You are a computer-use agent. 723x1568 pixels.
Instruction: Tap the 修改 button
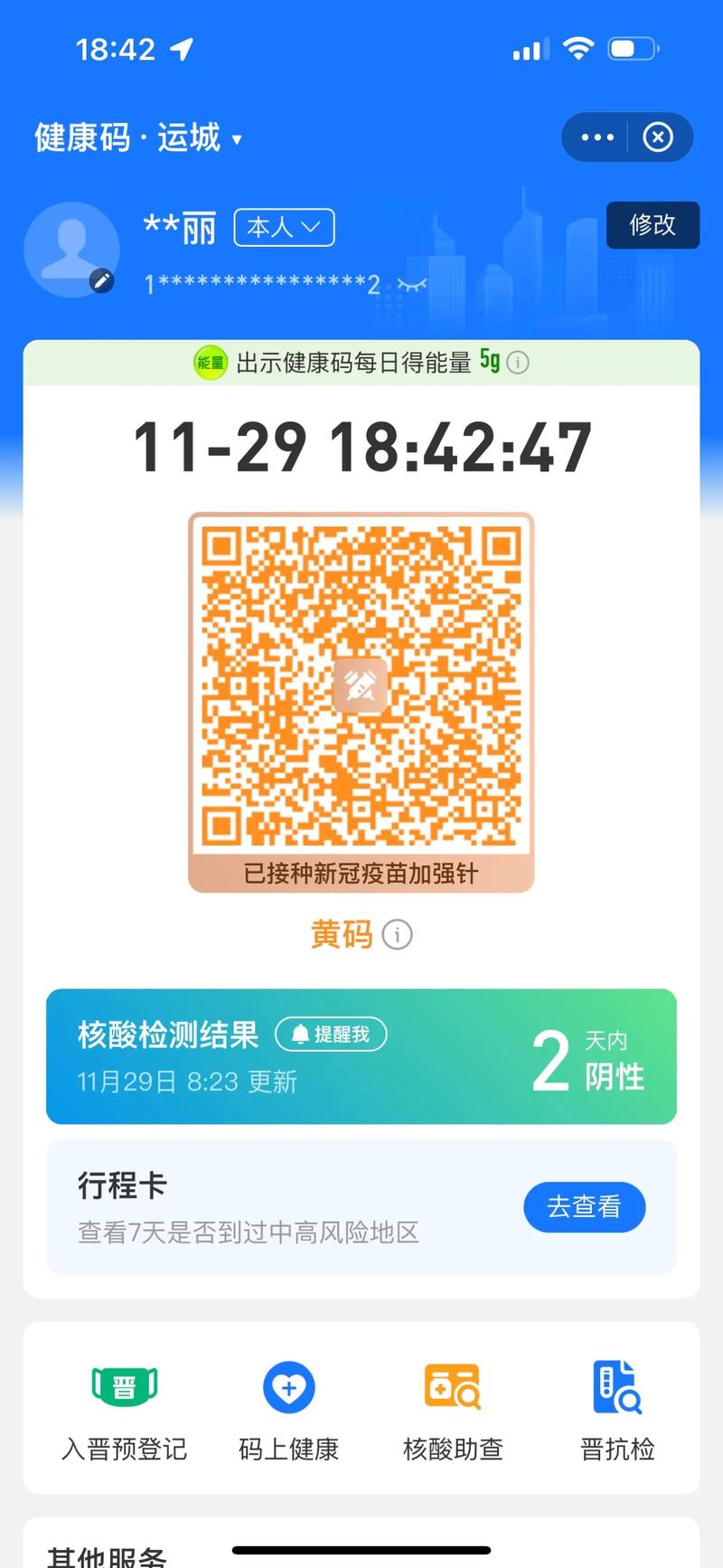653,225
